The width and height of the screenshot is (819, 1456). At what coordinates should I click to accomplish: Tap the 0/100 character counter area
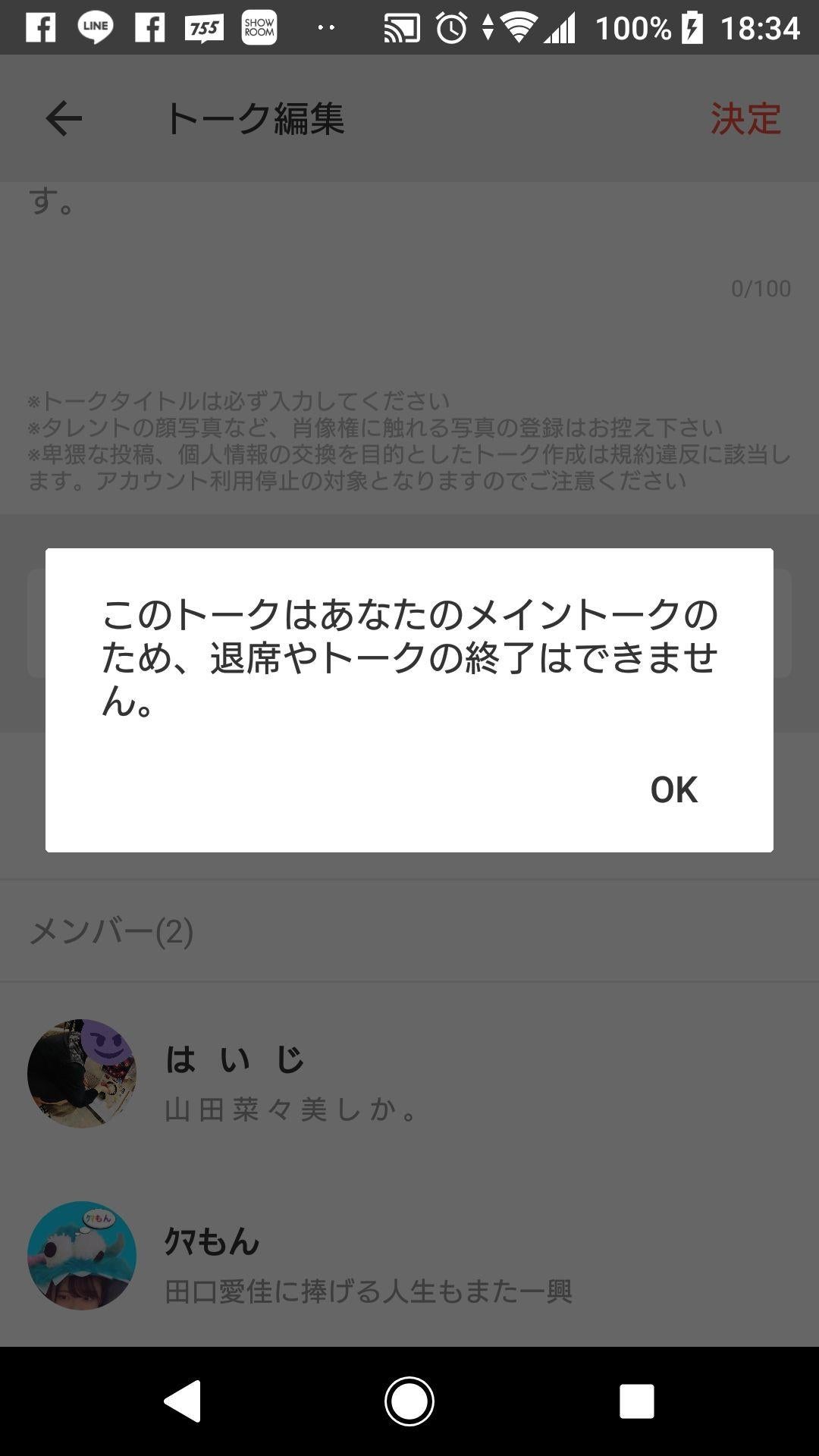[x=760, y=287]
